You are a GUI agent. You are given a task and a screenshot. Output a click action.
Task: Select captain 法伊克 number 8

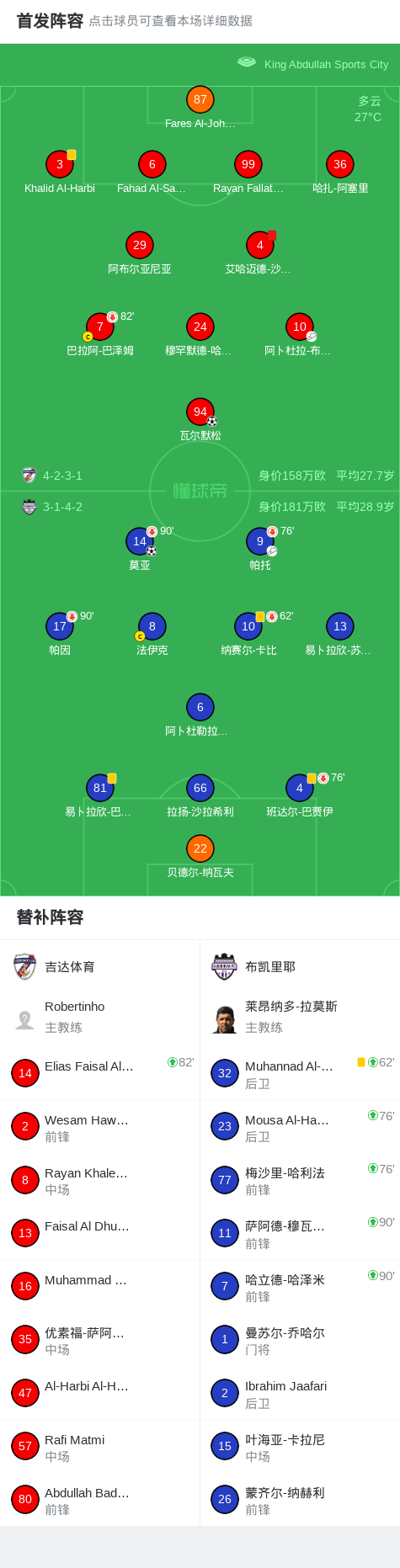[152, 626]
